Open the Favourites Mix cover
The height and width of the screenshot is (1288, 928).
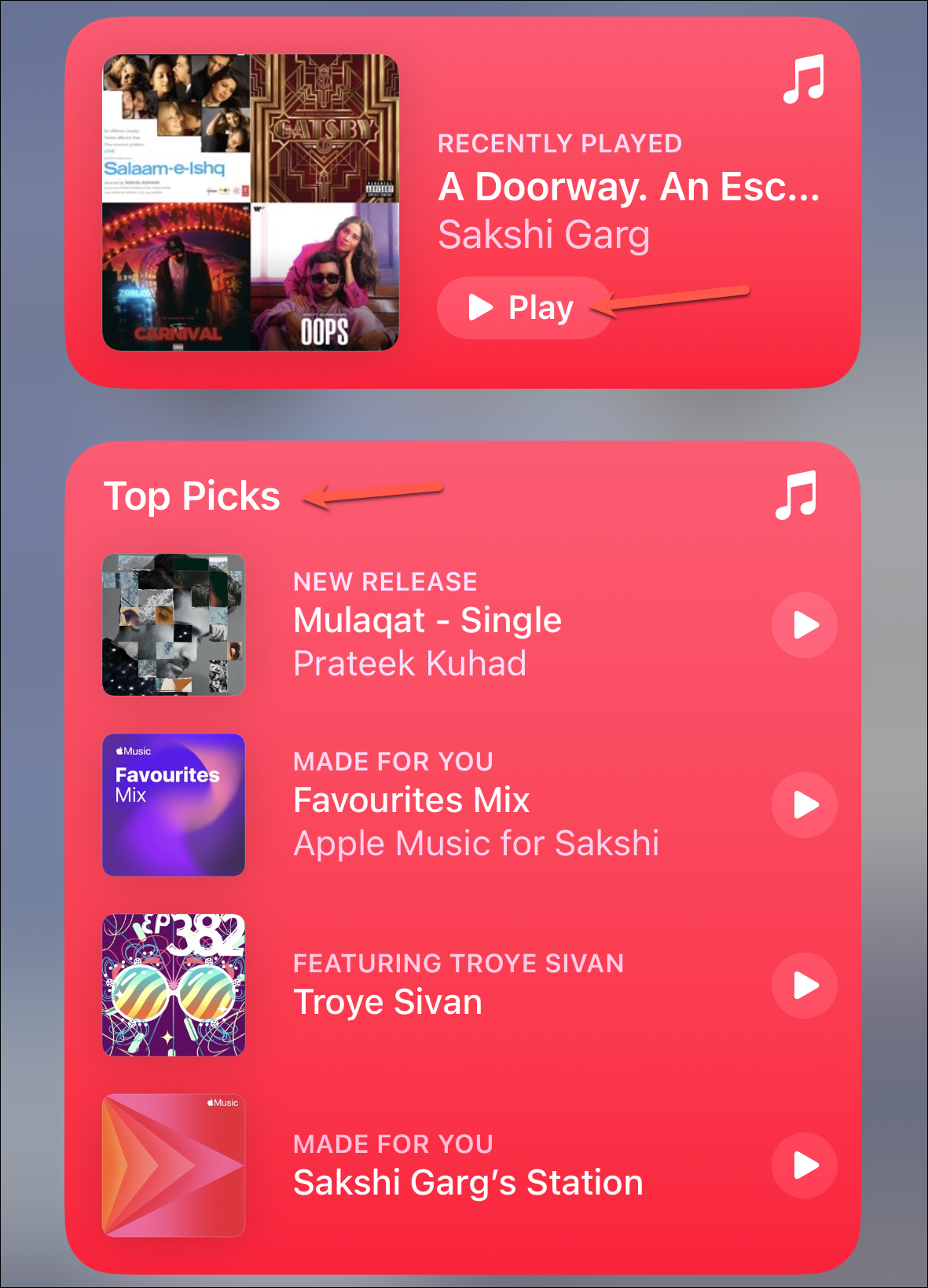[174, 805]
